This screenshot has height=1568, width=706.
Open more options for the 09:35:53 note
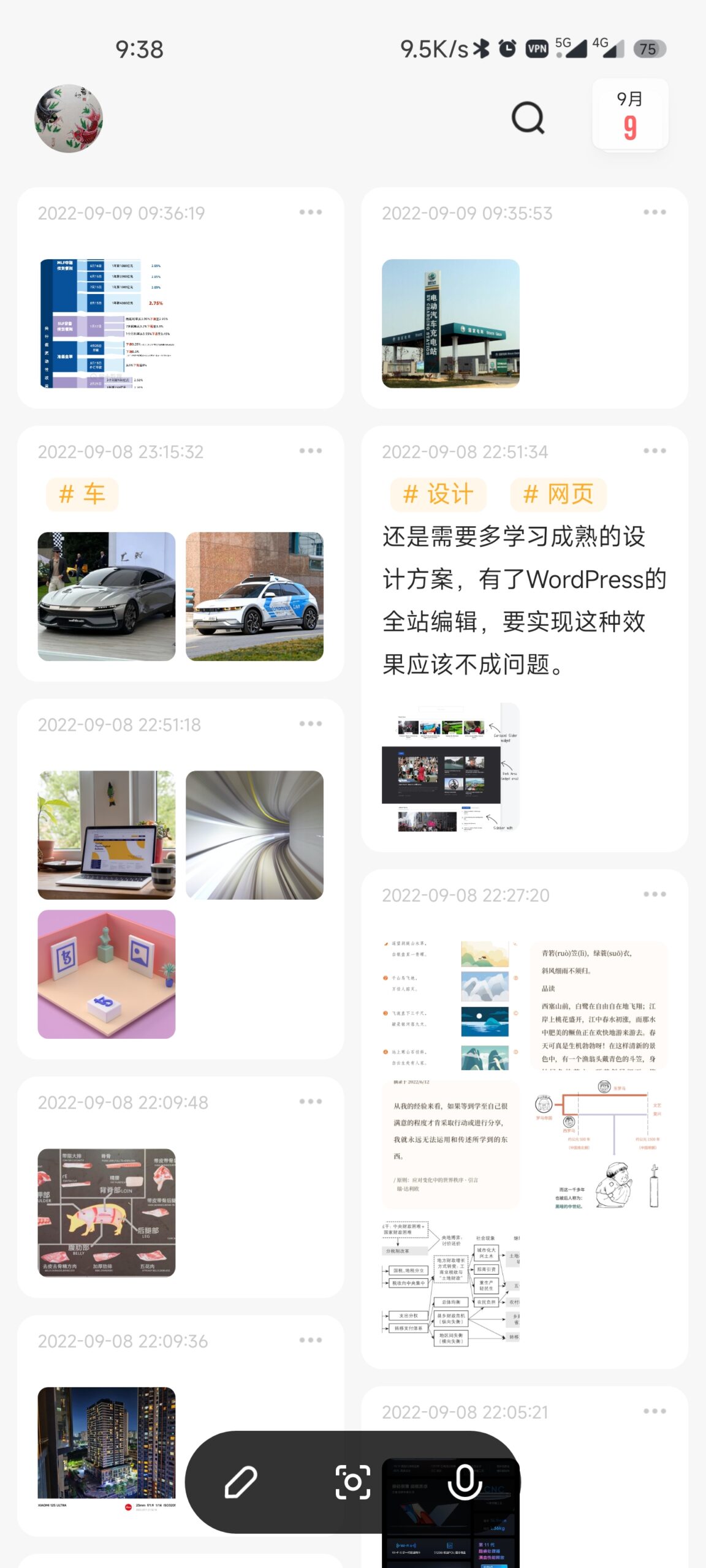655,213
